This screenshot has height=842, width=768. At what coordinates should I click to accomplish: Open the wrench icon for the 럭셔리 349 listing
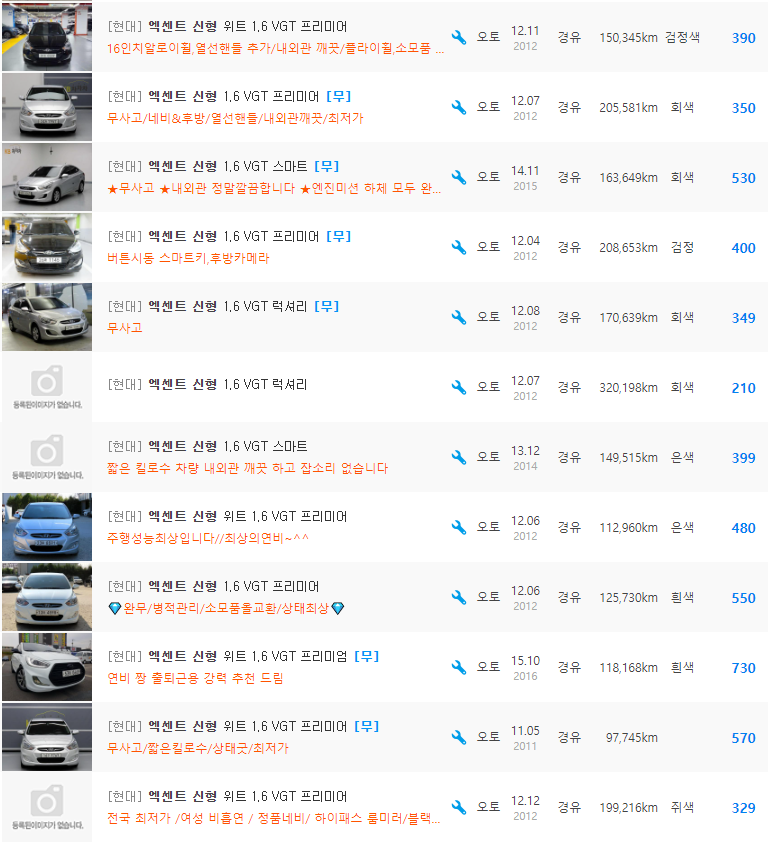(x=459, y=317)
